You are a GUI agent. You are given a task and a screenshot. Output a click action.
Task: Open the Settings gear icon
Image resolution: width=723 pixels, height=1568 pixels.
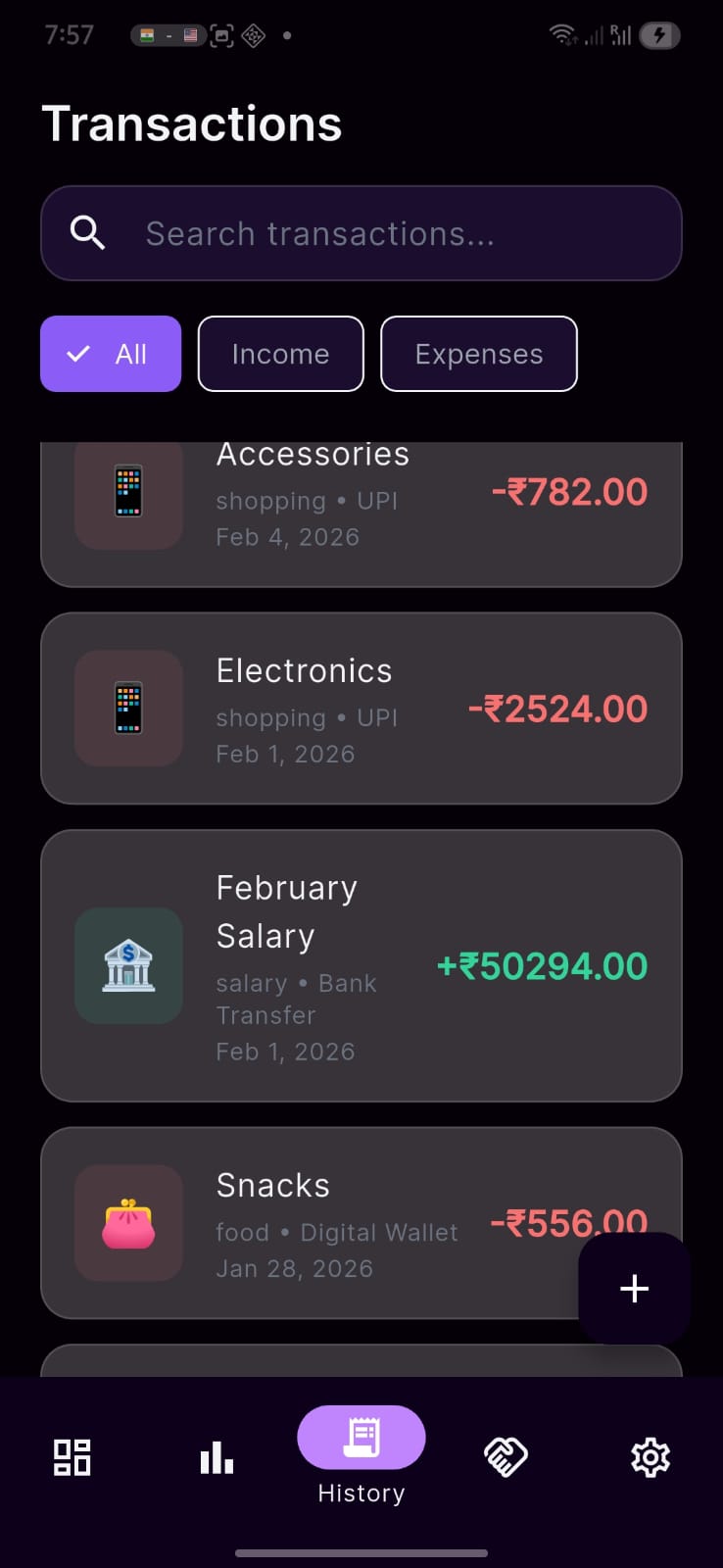point(650,1457)
